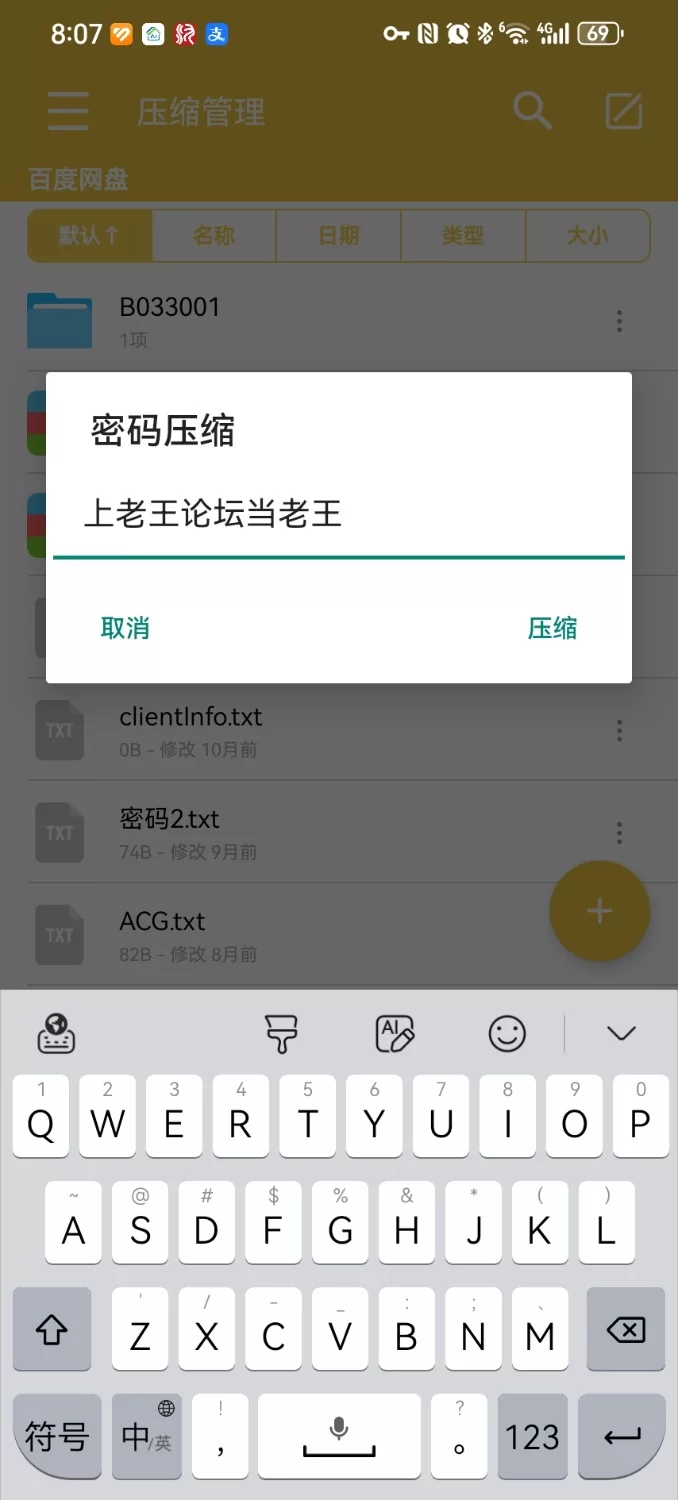Image resolution: width=678 pixels, height=1500 pixels.
Task: Hit the return key on keyboard
Action: [x=623, y=1437]
